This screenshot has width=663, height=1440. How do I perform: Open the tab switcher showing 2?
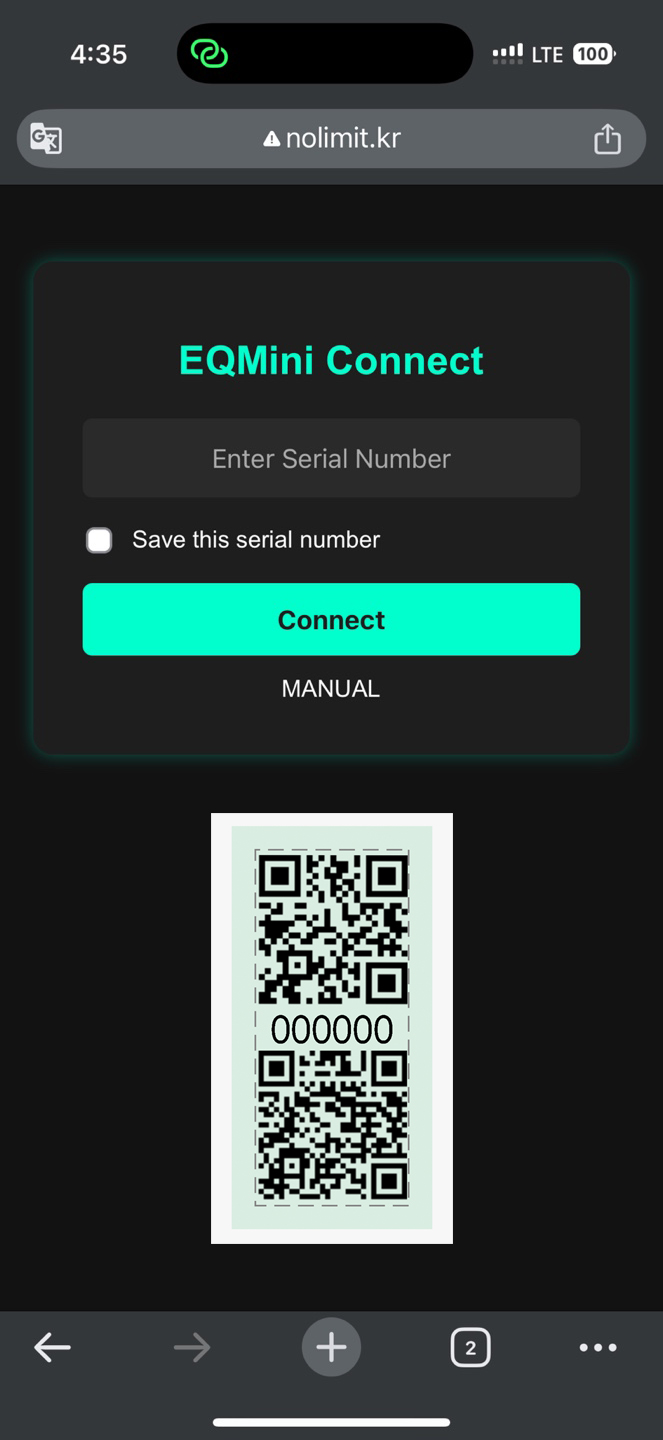(470, 1348)
